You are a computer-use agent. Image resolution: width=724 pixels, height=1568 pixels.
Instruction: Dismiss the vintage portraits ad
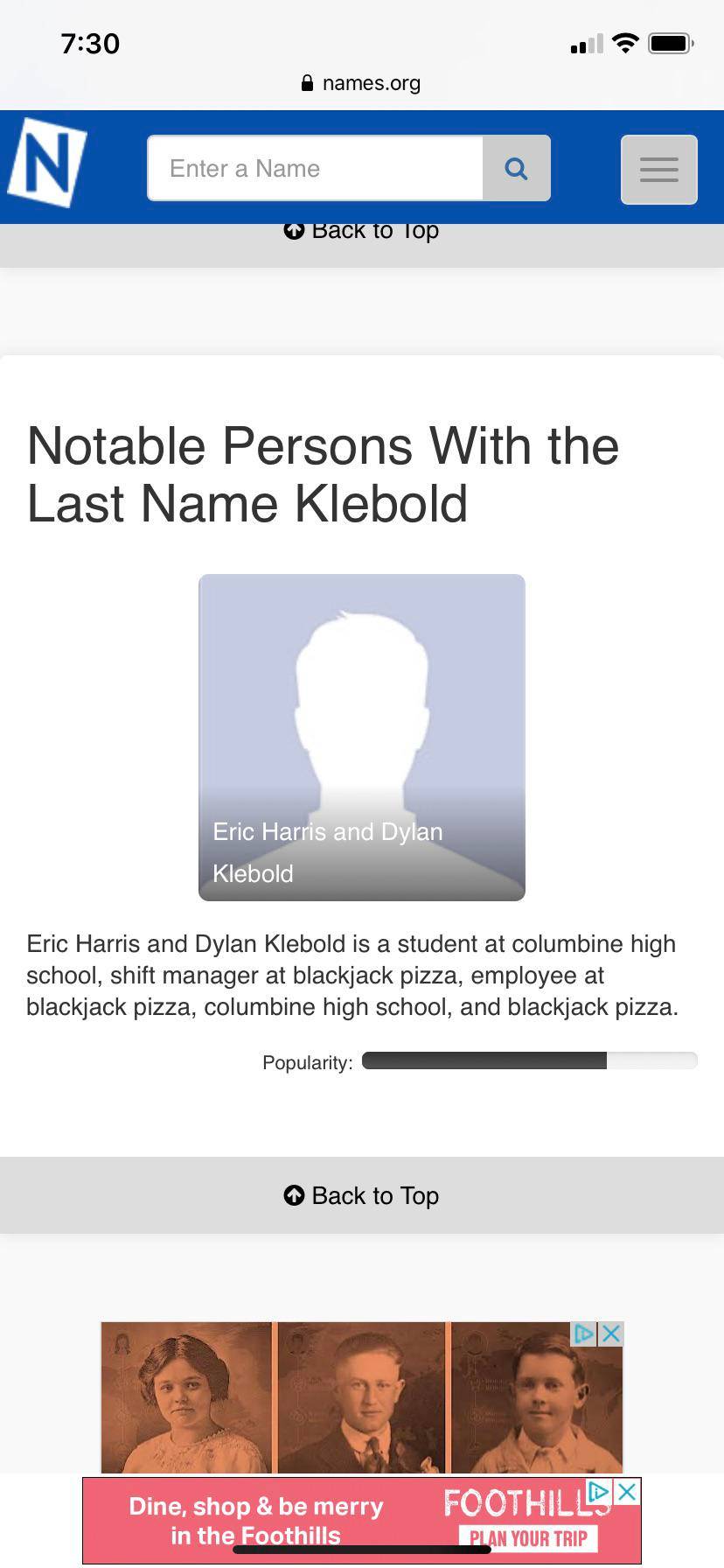click(611, 1333)
